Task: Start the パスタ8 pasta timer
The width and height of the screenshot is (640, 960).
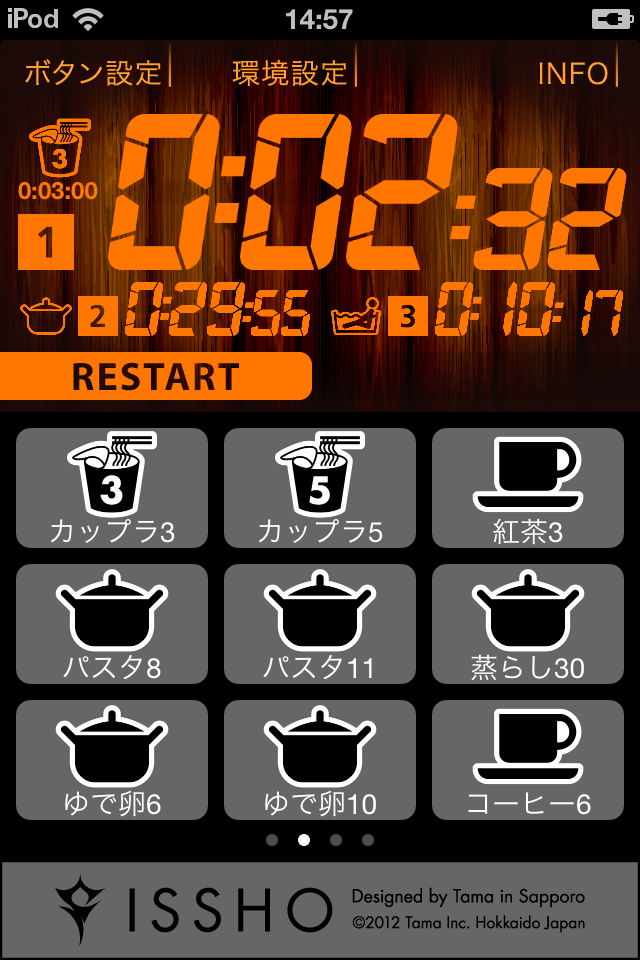Action: [112, 624]
